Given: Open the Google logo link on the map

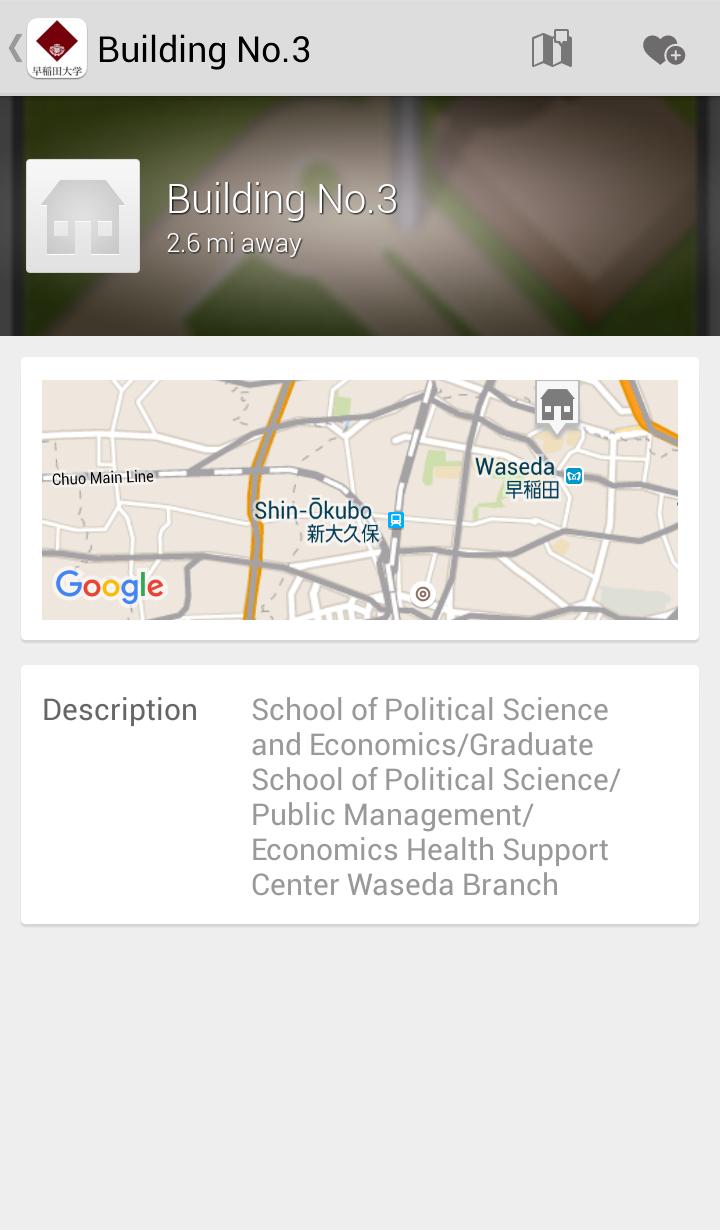Looking at the screenshot, I should [108, 587].
